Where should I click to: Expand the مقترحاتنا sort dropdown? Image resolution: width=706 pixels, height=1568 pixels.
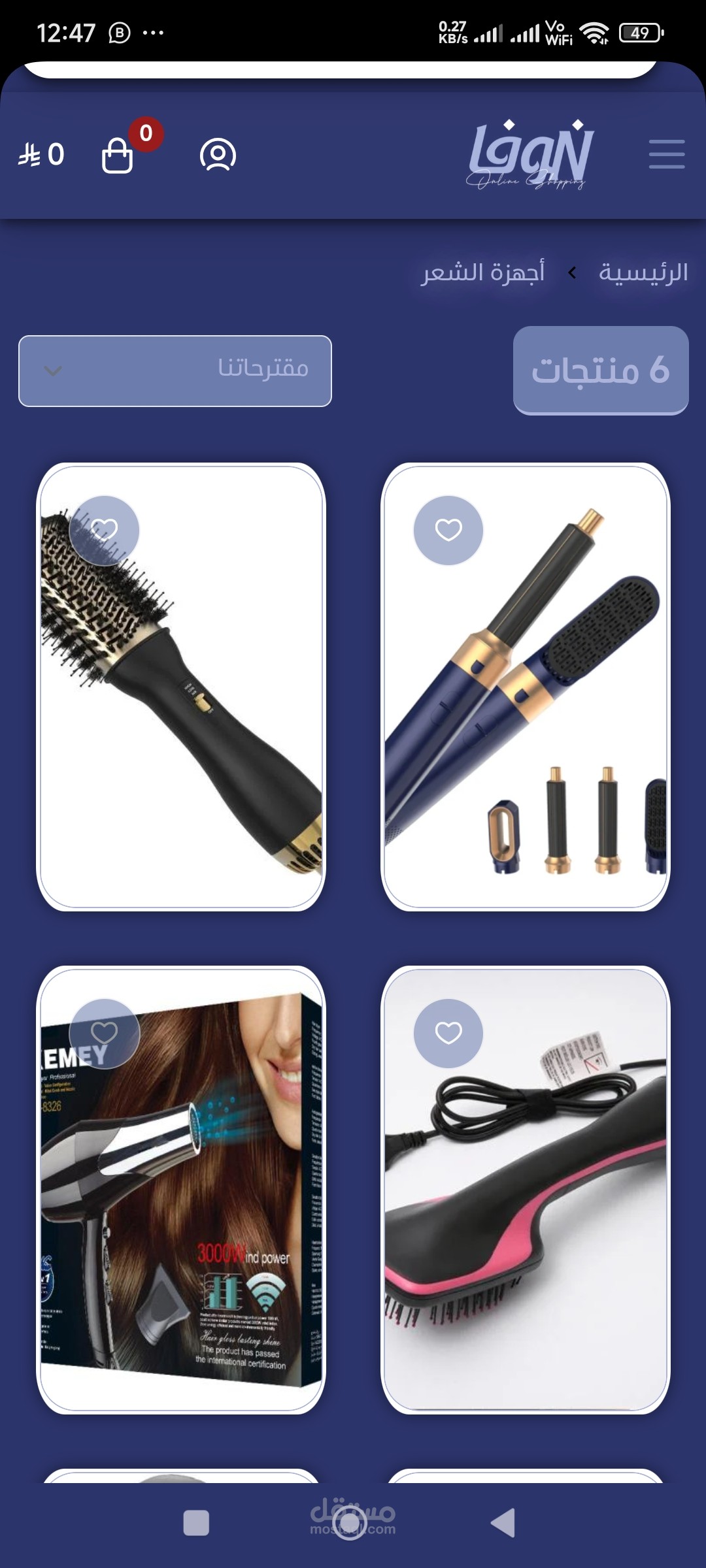[175, 370]
